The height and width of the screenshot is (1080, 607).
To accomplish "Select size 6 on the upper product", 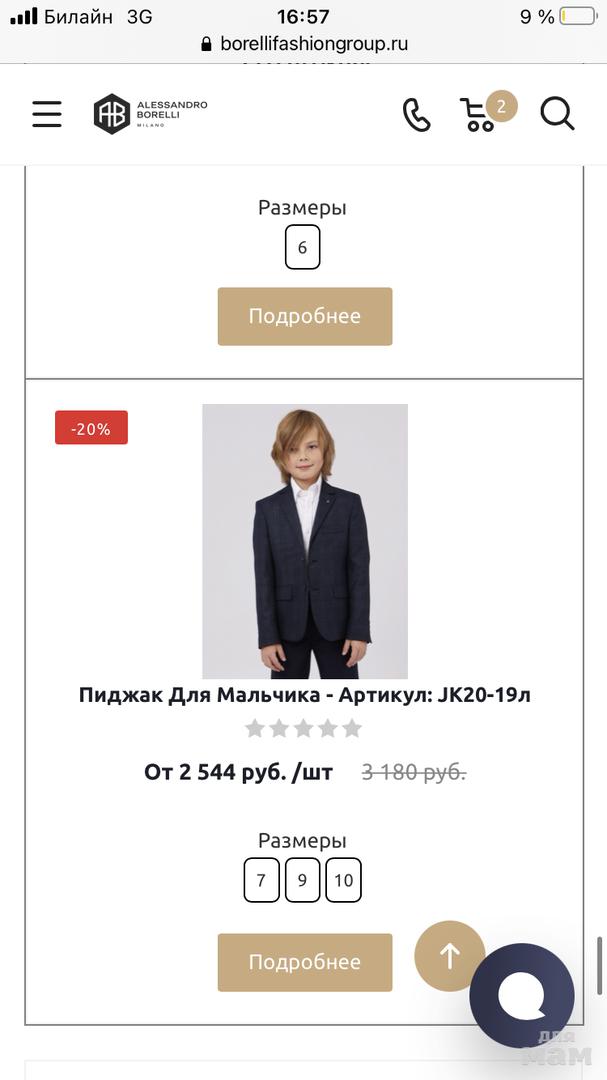I will (x=302, y=248).
